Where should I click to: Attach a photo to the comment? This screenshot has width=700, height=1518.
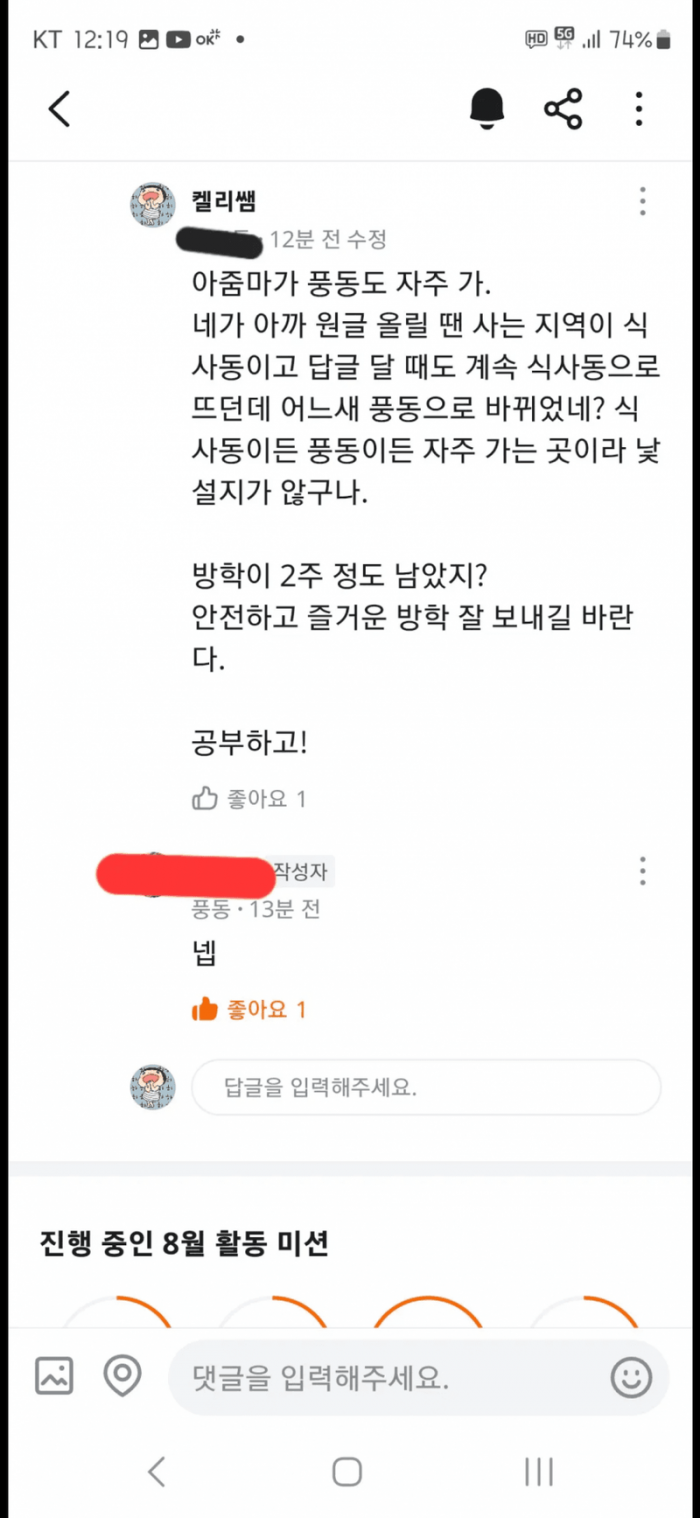click(54, 1378)
